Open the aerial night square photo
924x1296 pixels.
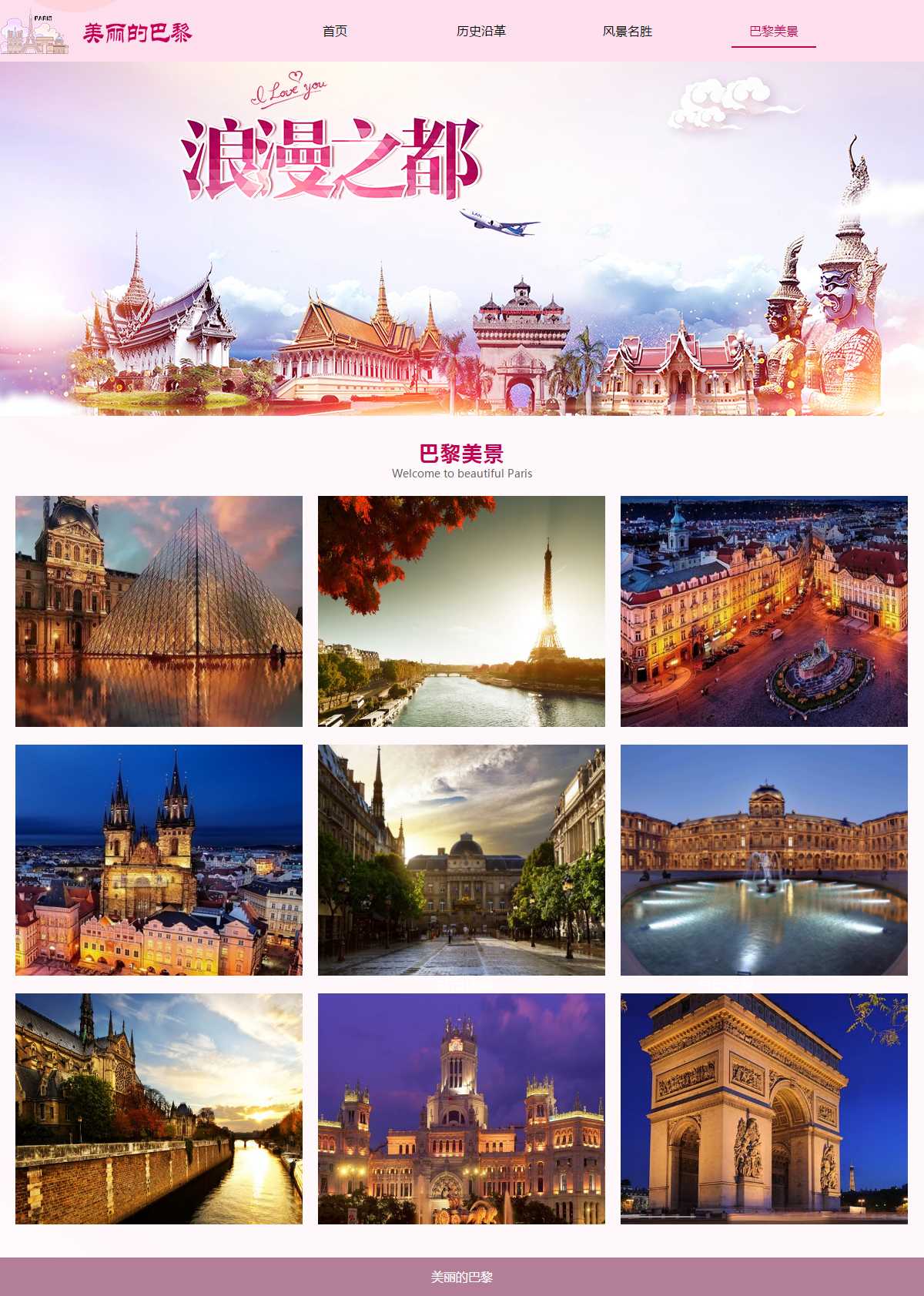(x=764, y=611)
